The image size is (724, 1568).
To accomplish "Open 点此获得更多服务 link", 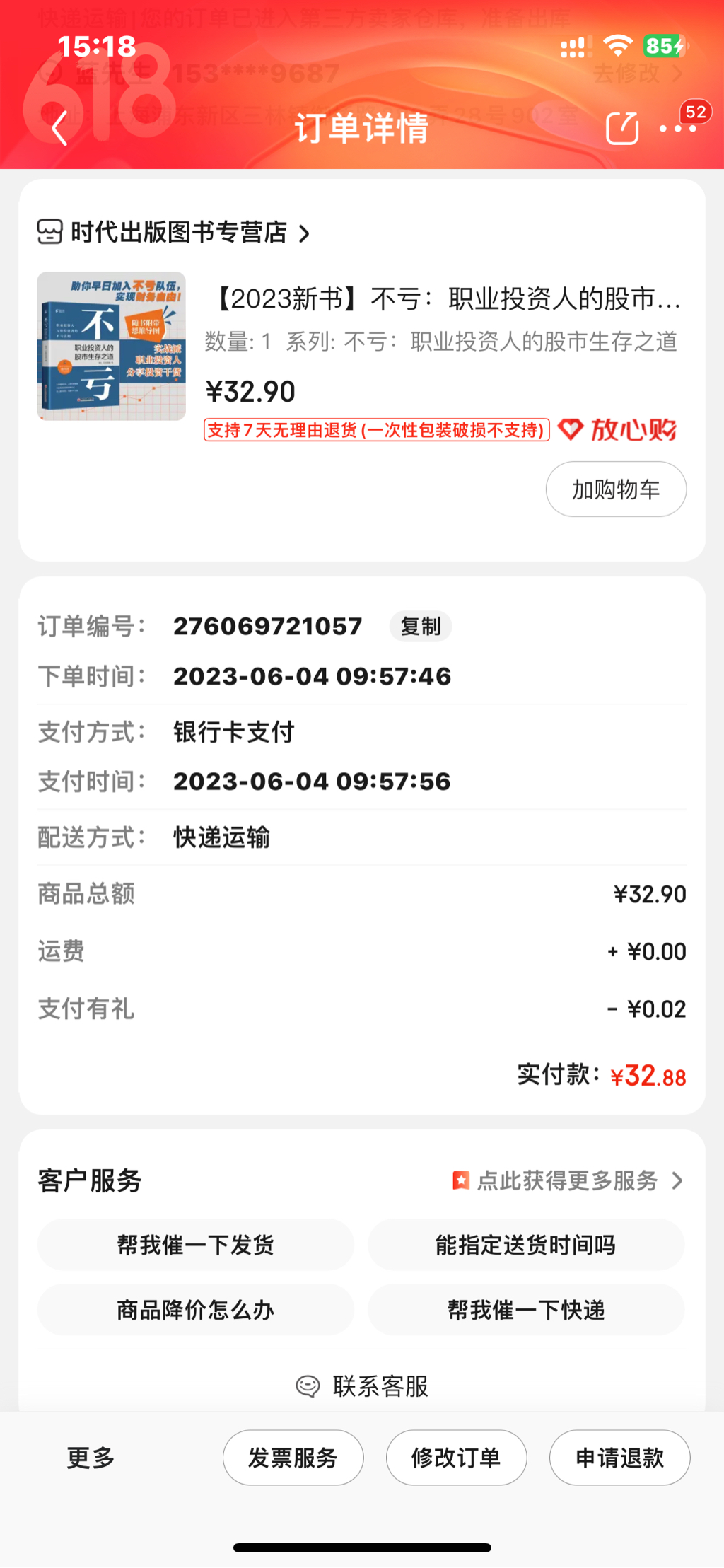I will [x=568, y=1180].
